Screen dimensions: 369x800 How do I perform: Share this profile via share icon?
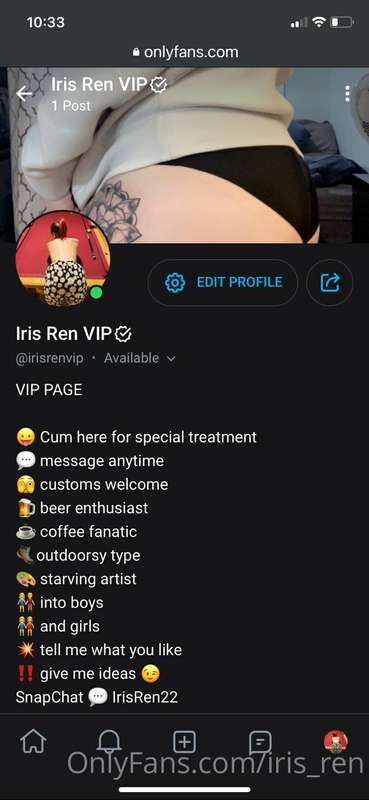pos(330,282)
